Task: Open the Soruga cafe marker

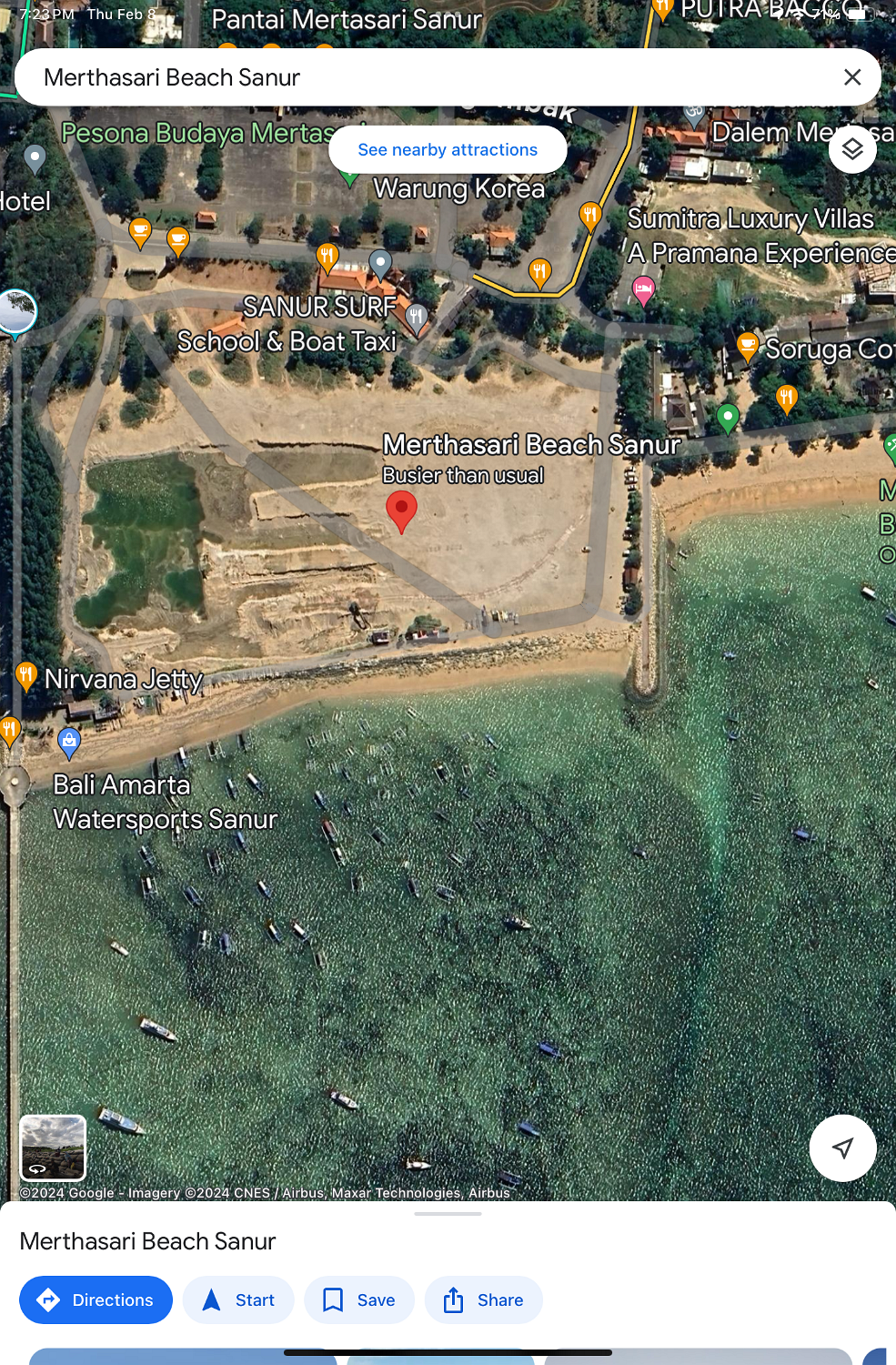Action: tap(747, 346)
